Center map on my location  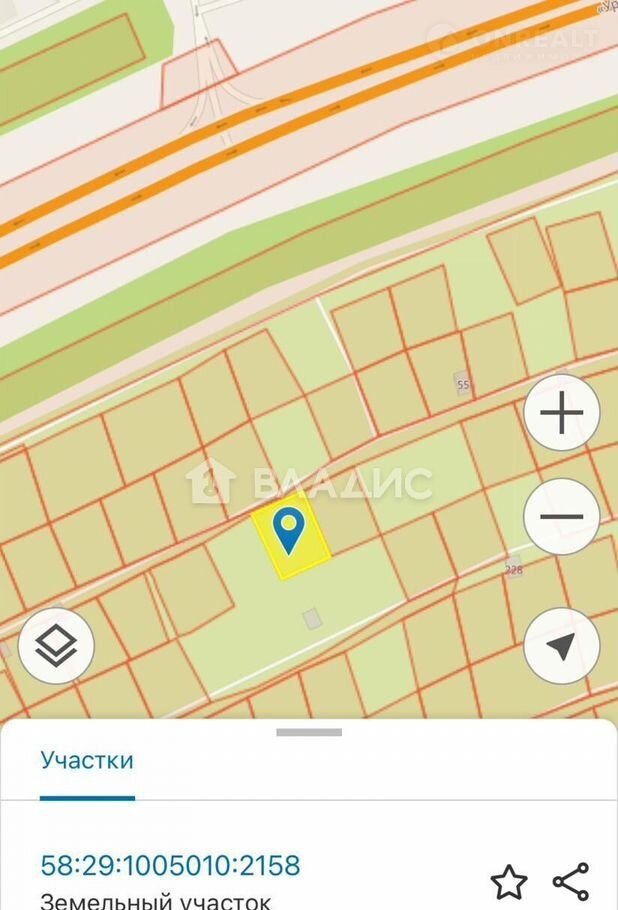click(562, 646)
